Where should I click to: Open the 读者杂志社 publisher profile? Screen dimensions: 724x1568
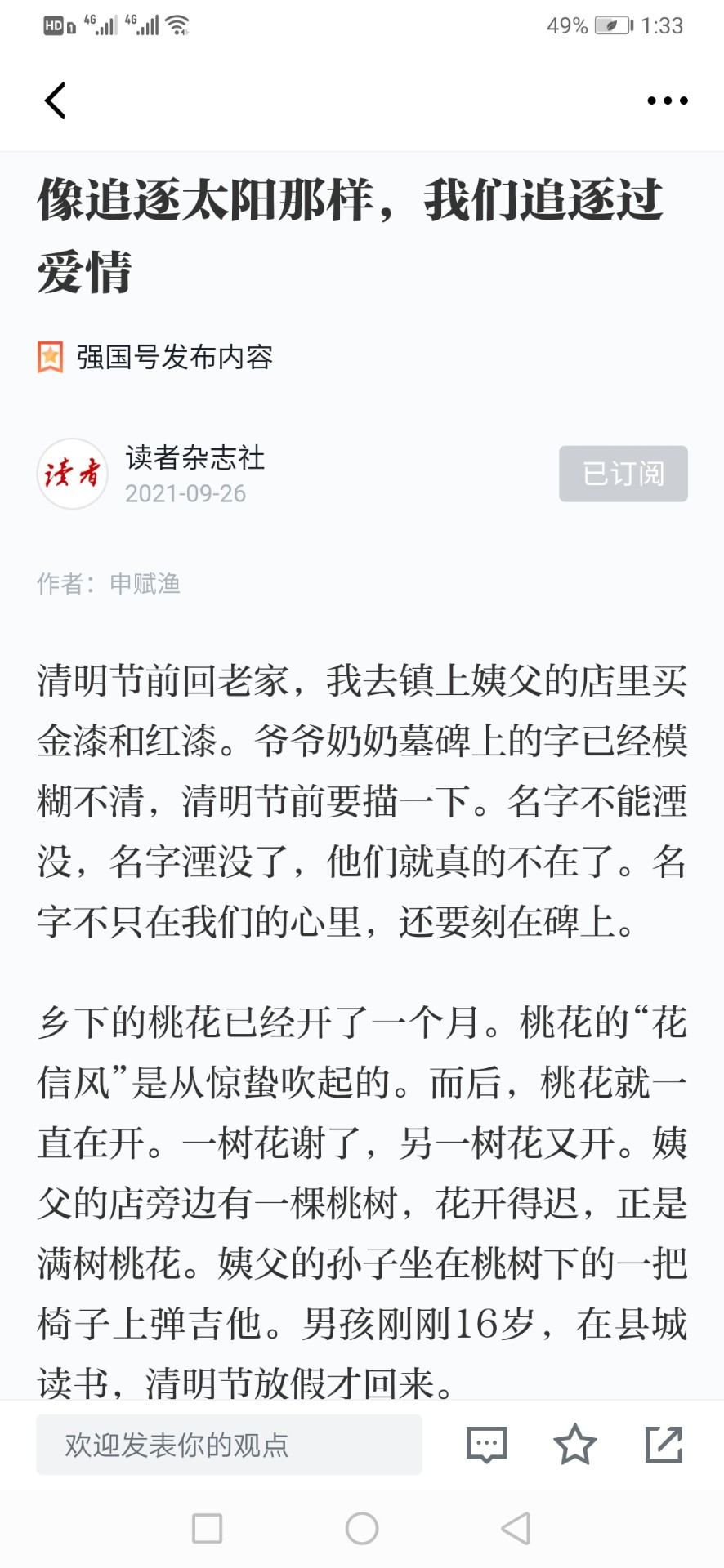[194, 457]
